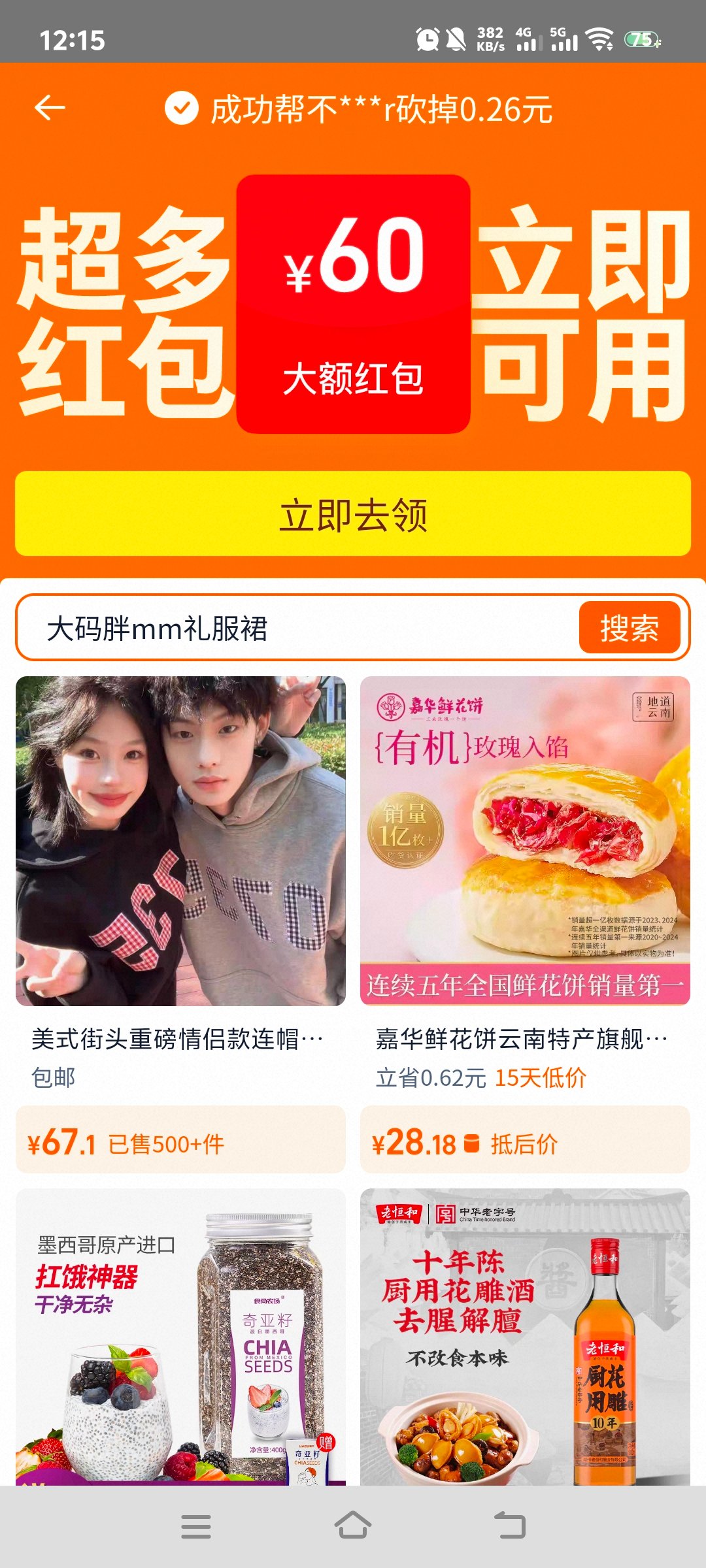Screen dimensions: 706x1568
Task: Tap the yellow 立即去领 button
Action: click(353, 514)
